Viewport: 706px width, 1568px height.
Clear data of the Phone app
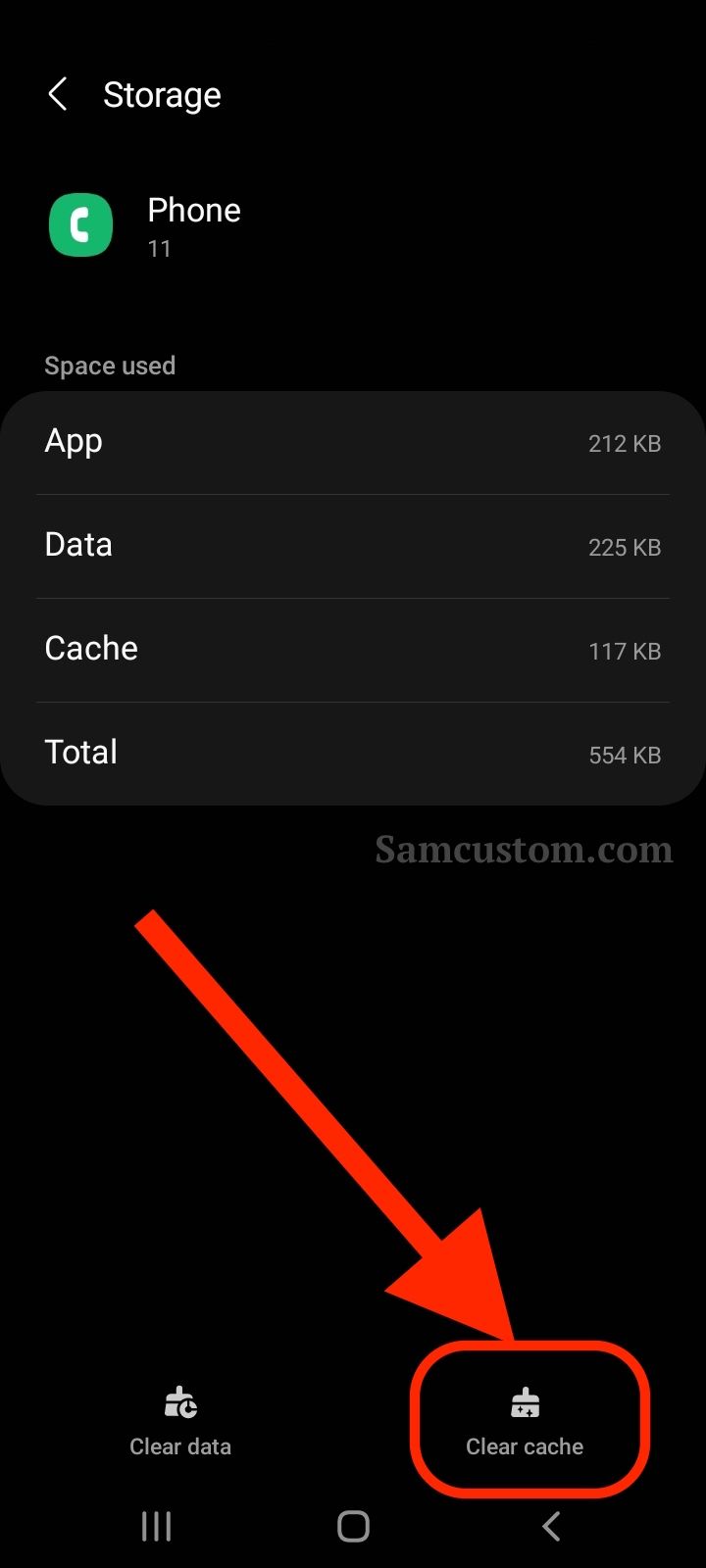click(180, 1422)
